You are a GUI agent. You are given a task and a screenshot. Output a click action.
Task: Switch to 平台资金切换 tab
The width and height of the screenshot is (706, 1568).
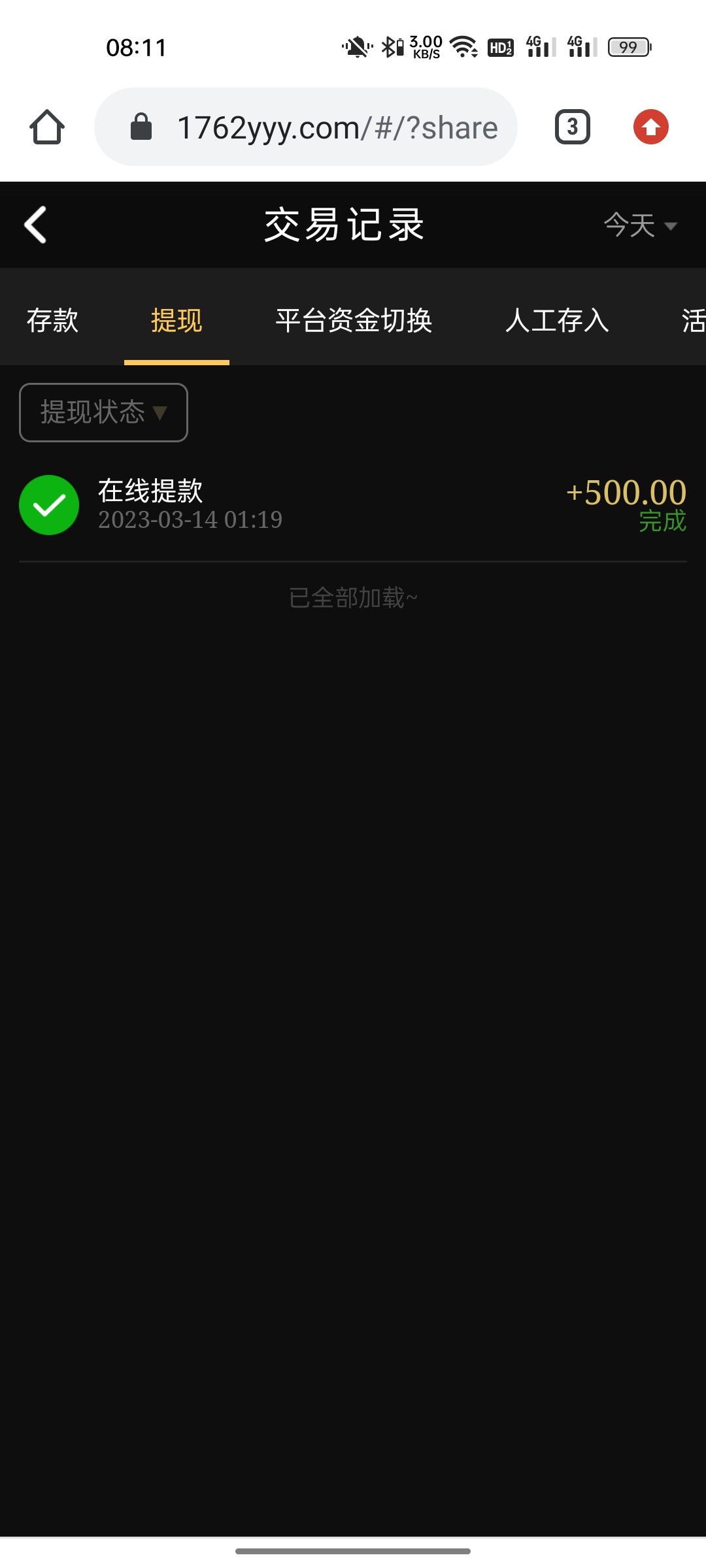click(x=354, y=320)
